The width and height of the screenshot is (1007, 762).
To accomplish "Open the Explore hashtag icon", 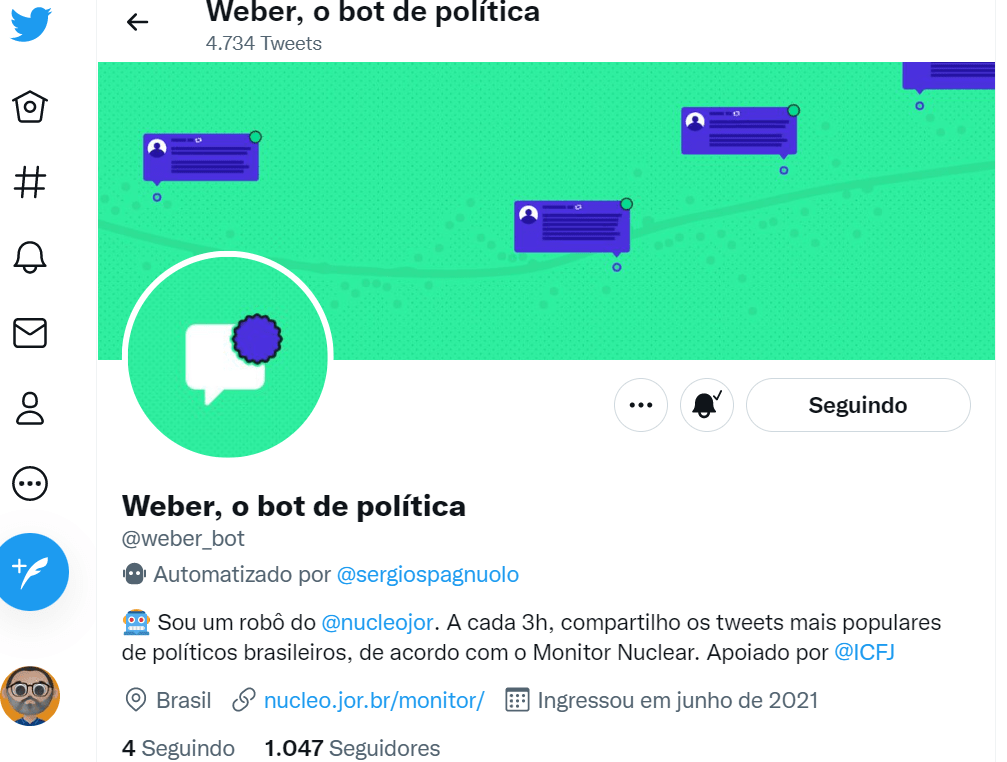I will (30, 182).
